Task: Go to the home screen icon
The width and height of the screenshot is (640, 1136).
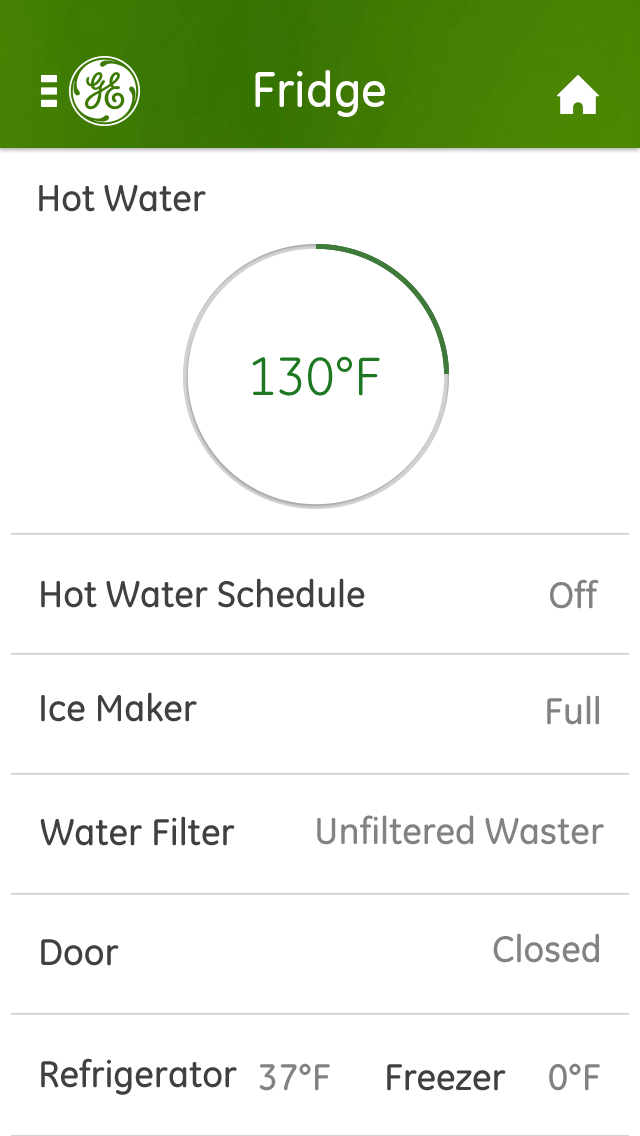Action: pos(578,95)
